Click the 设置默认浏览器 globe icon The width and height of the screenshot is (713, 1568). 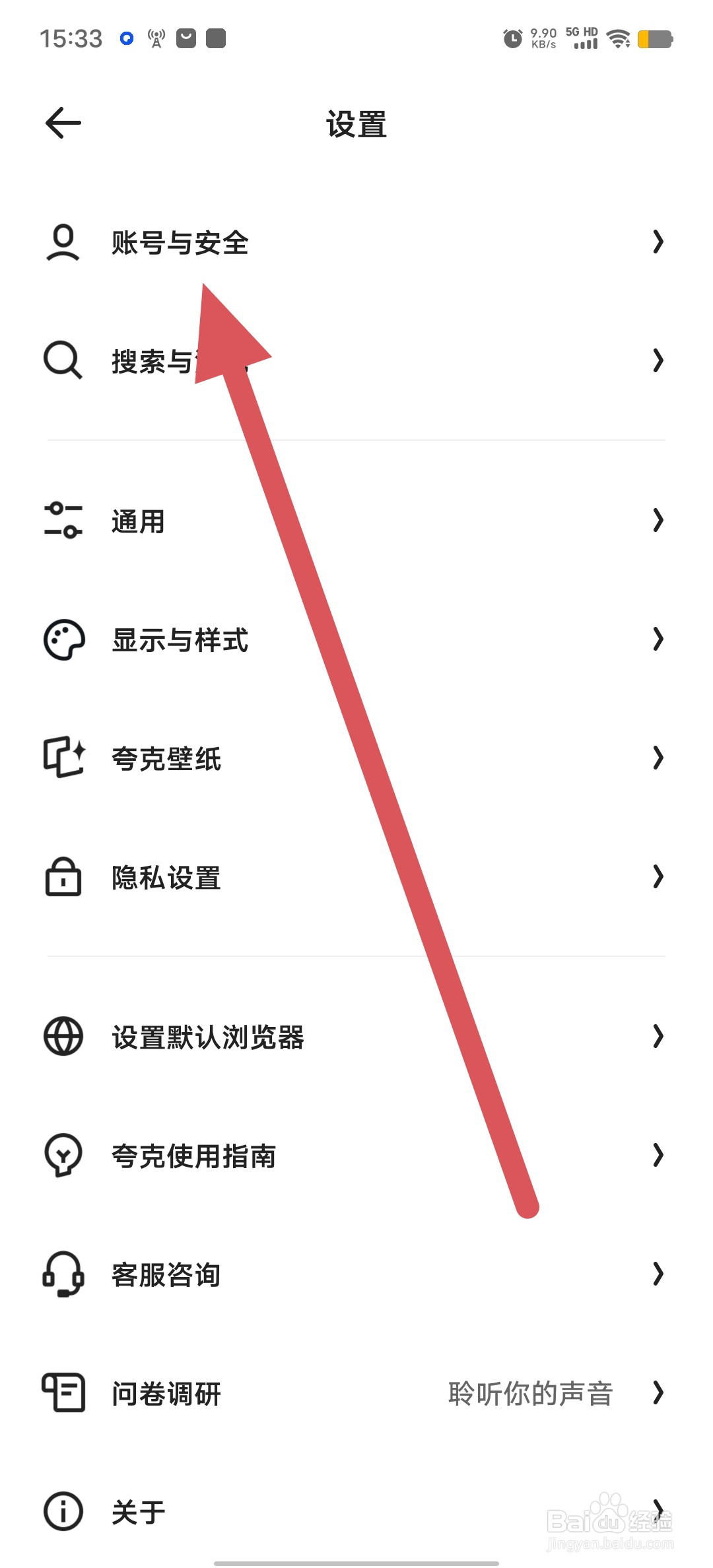pyautogui.click(x=63, y=1036)
